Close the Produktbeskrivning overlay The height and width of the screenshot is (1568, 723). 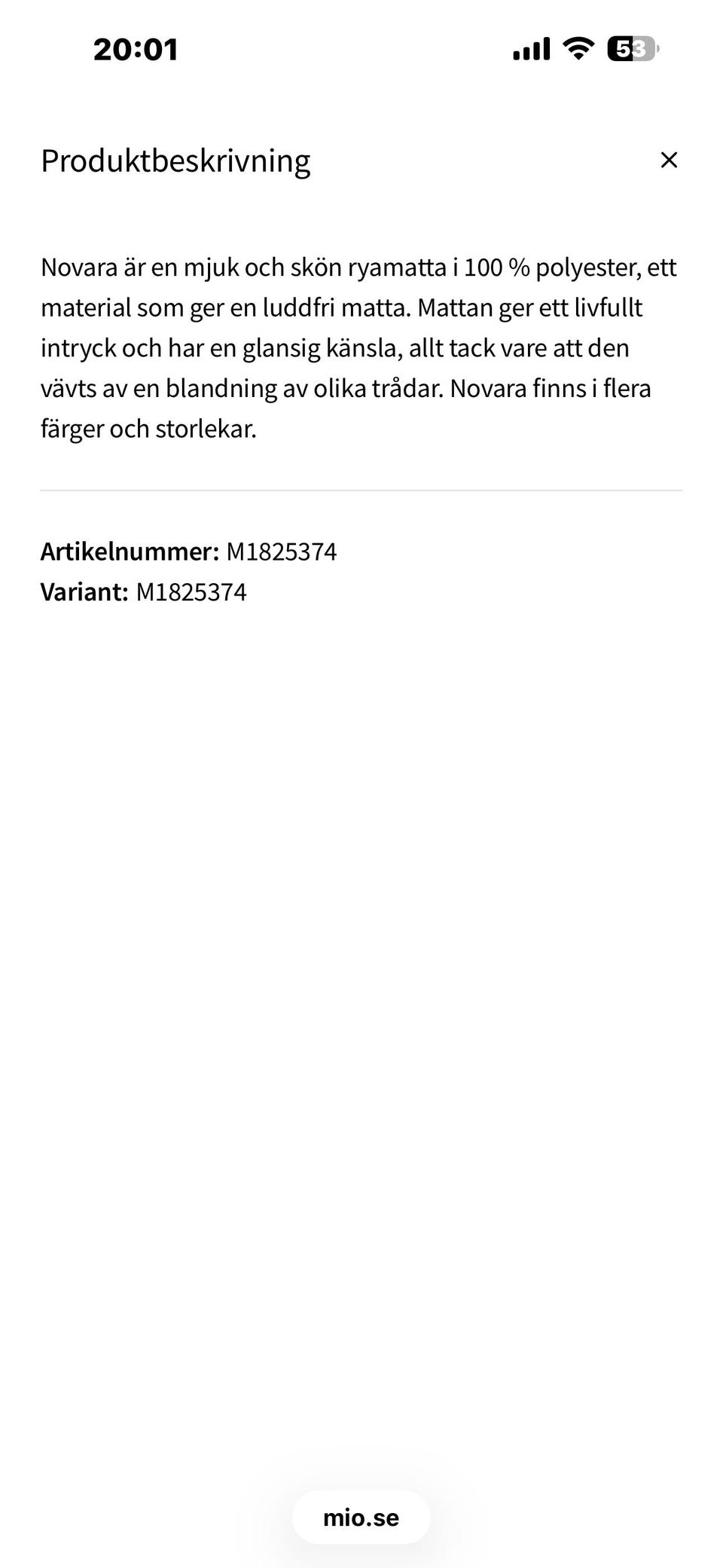tap(669, 160)
